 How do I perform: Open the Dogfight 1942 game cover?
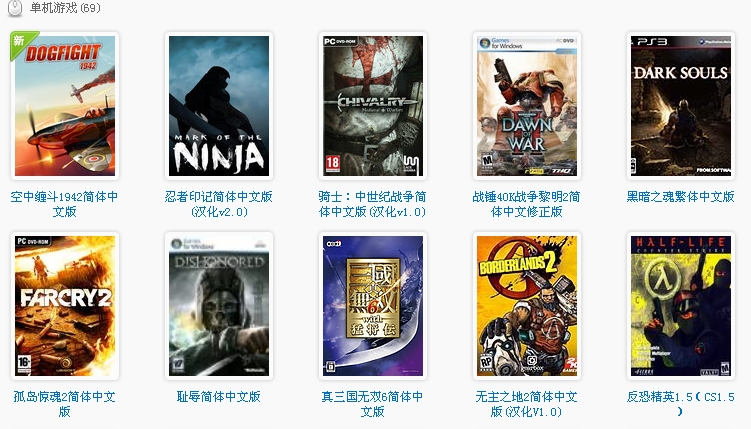tap(64, 105)
